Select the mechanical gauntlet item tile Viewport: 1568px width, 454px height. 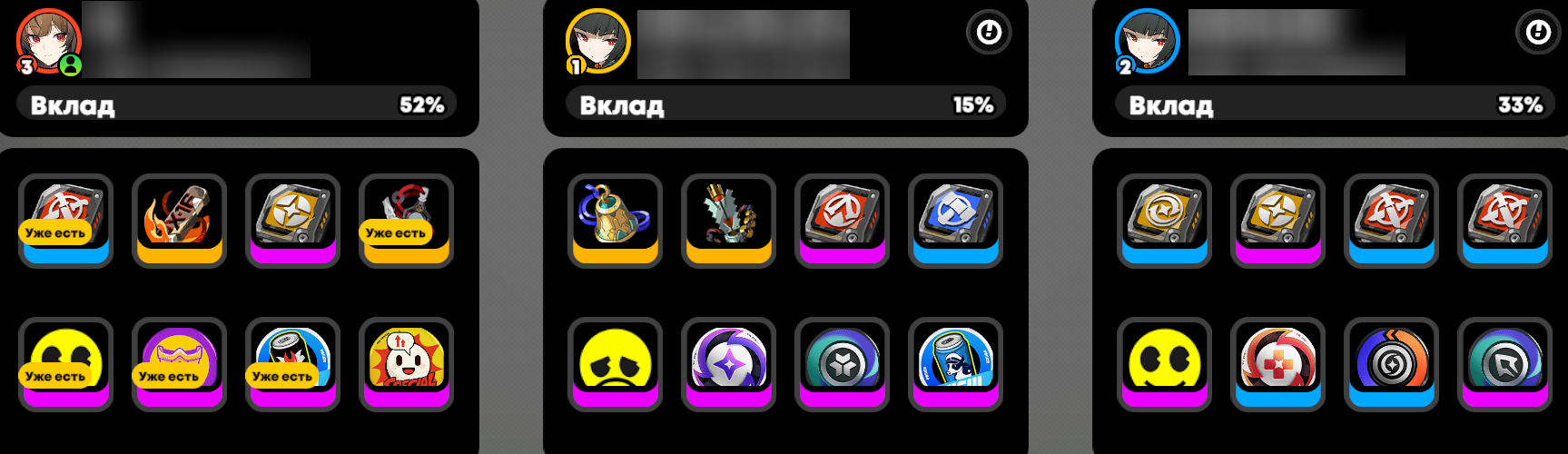pyautogui.click(x=728, y=221)
